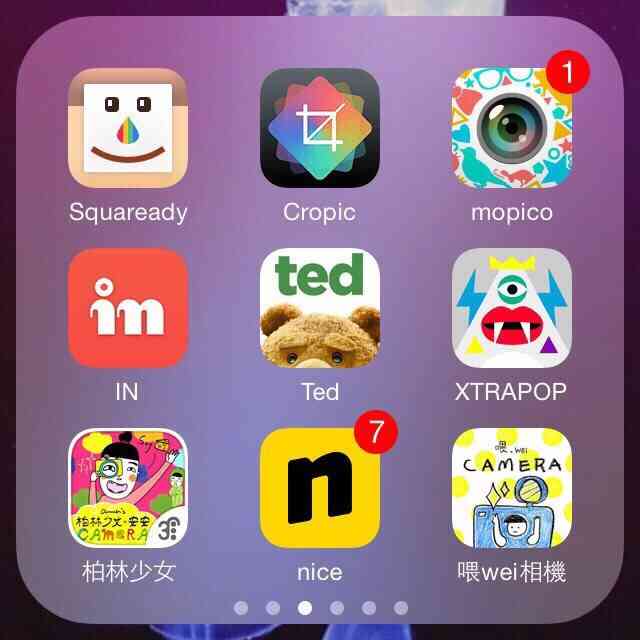This screenshot has height=640, width=640.
Task: Launch the 喂wei相機 app
Action: click(x=512, y=488)
